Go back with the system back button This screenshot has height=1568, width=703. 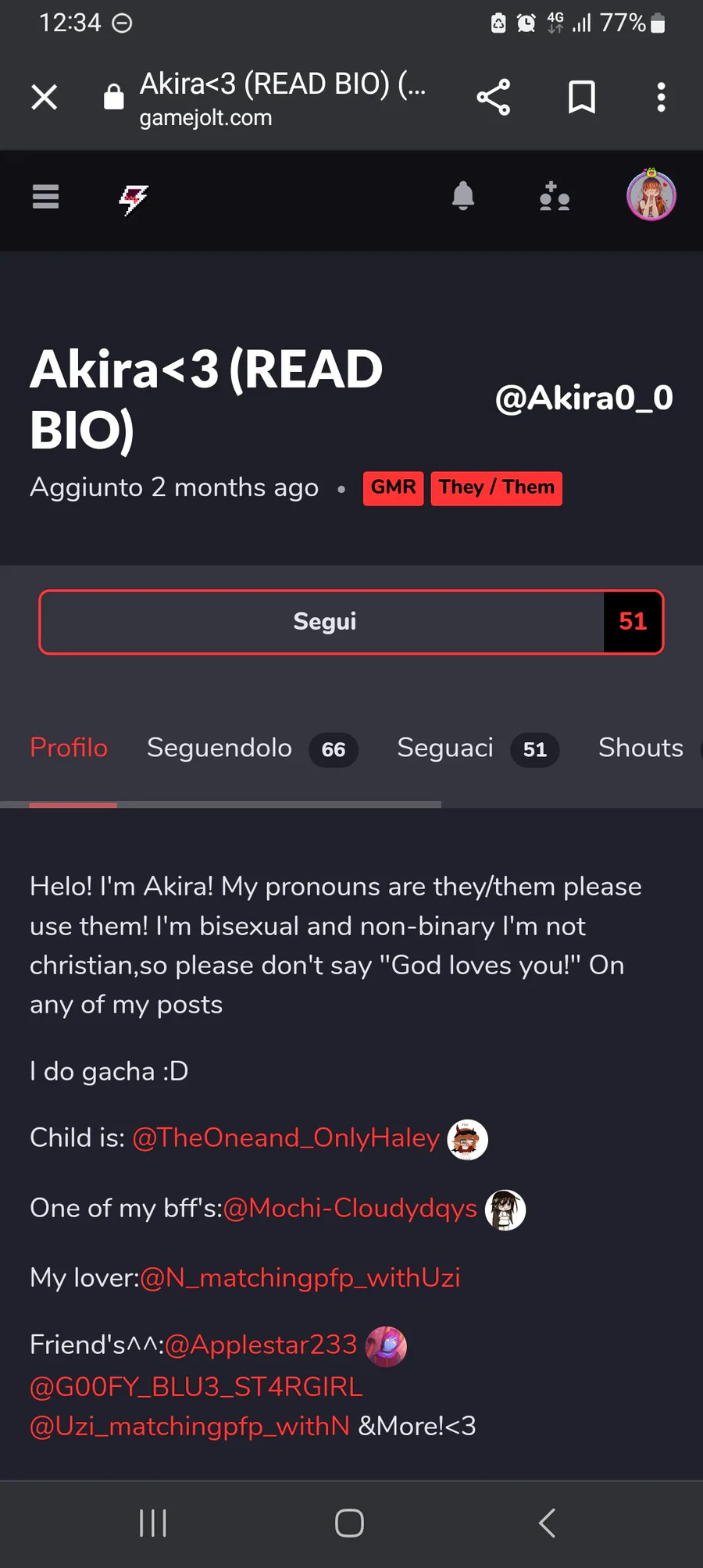tap(547, 1523)
